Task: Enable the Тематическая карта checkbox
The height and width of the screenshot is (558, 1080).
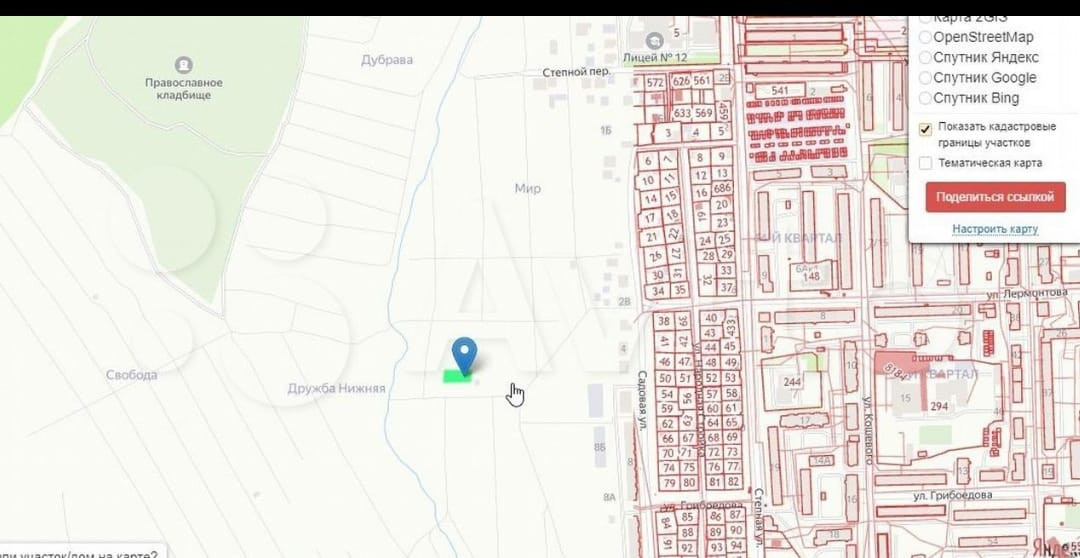Action: tap(925, 163)
